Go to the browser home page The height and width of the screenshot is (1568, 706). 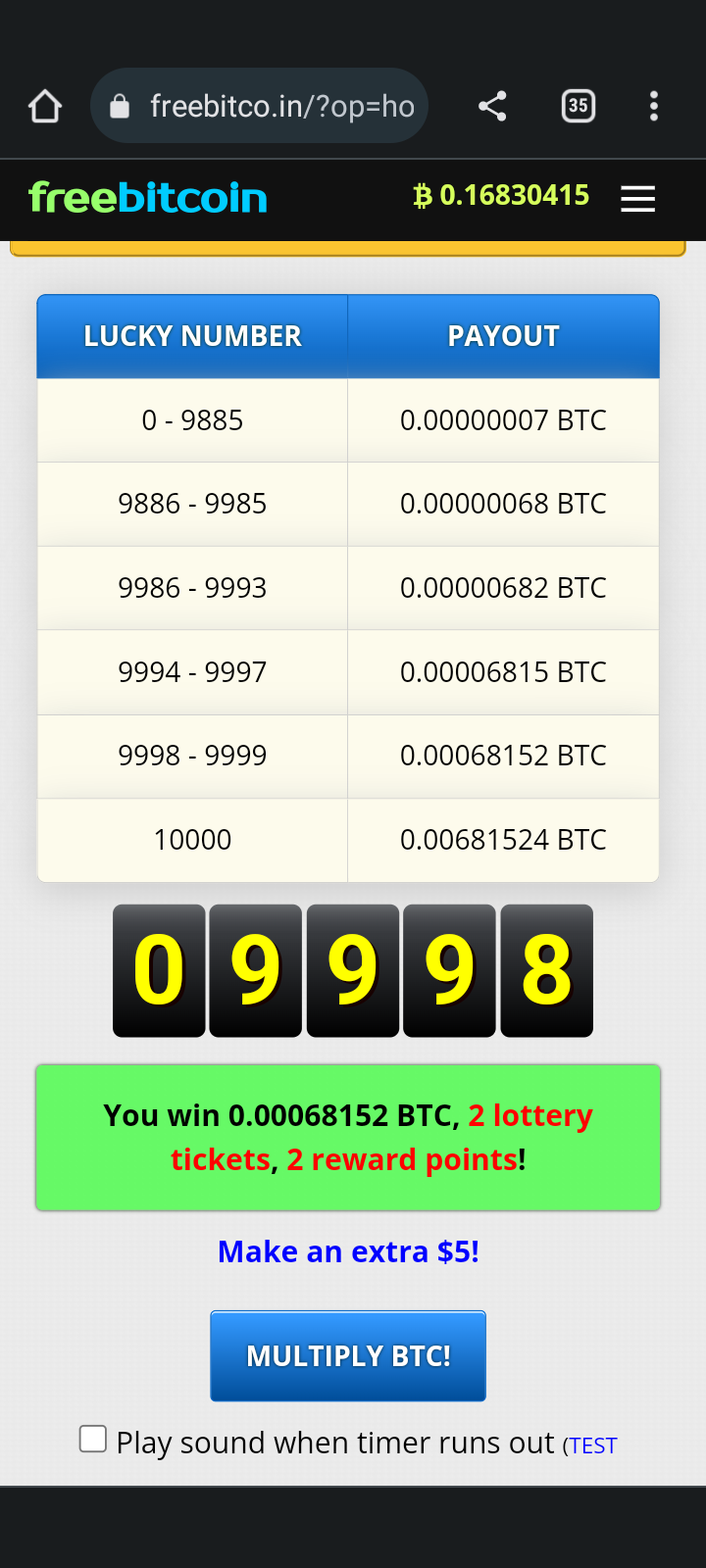pyautogui.click(x=45, y=106)
